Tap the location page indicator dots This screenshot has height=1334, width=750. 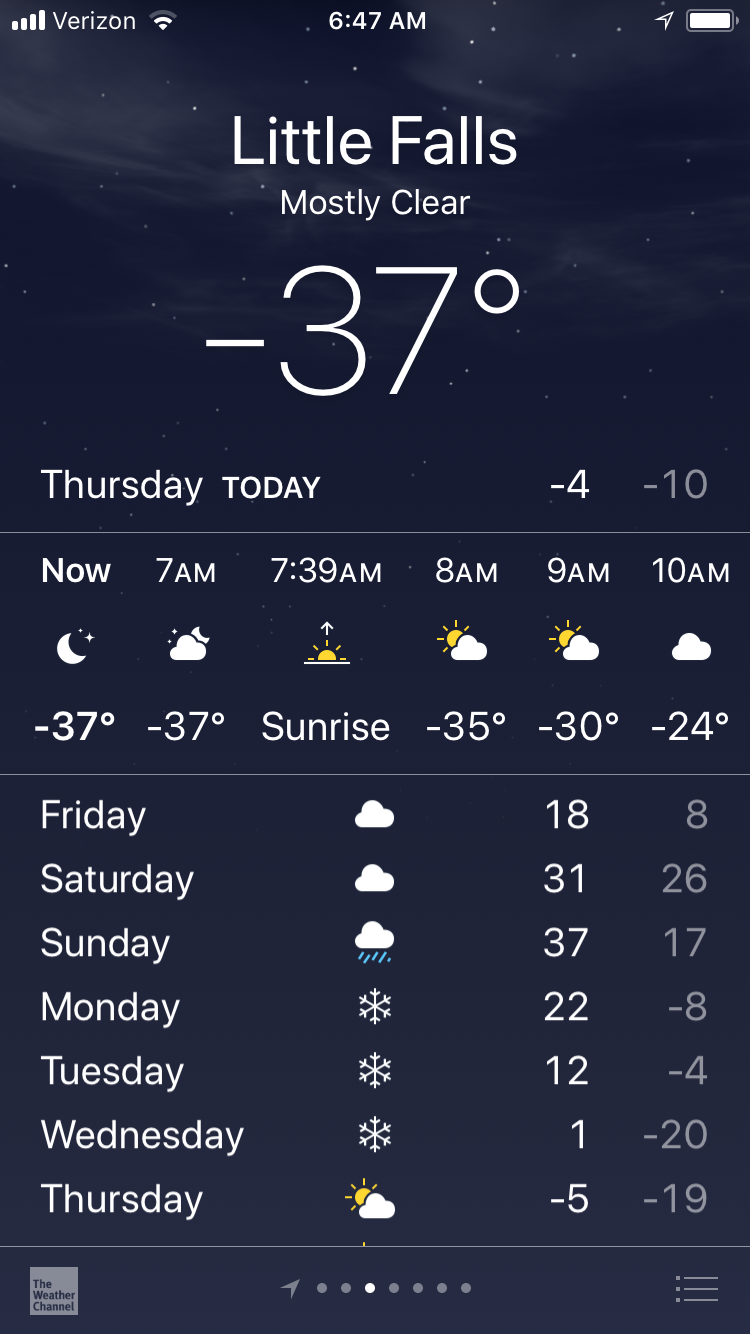click(380, 1288)
